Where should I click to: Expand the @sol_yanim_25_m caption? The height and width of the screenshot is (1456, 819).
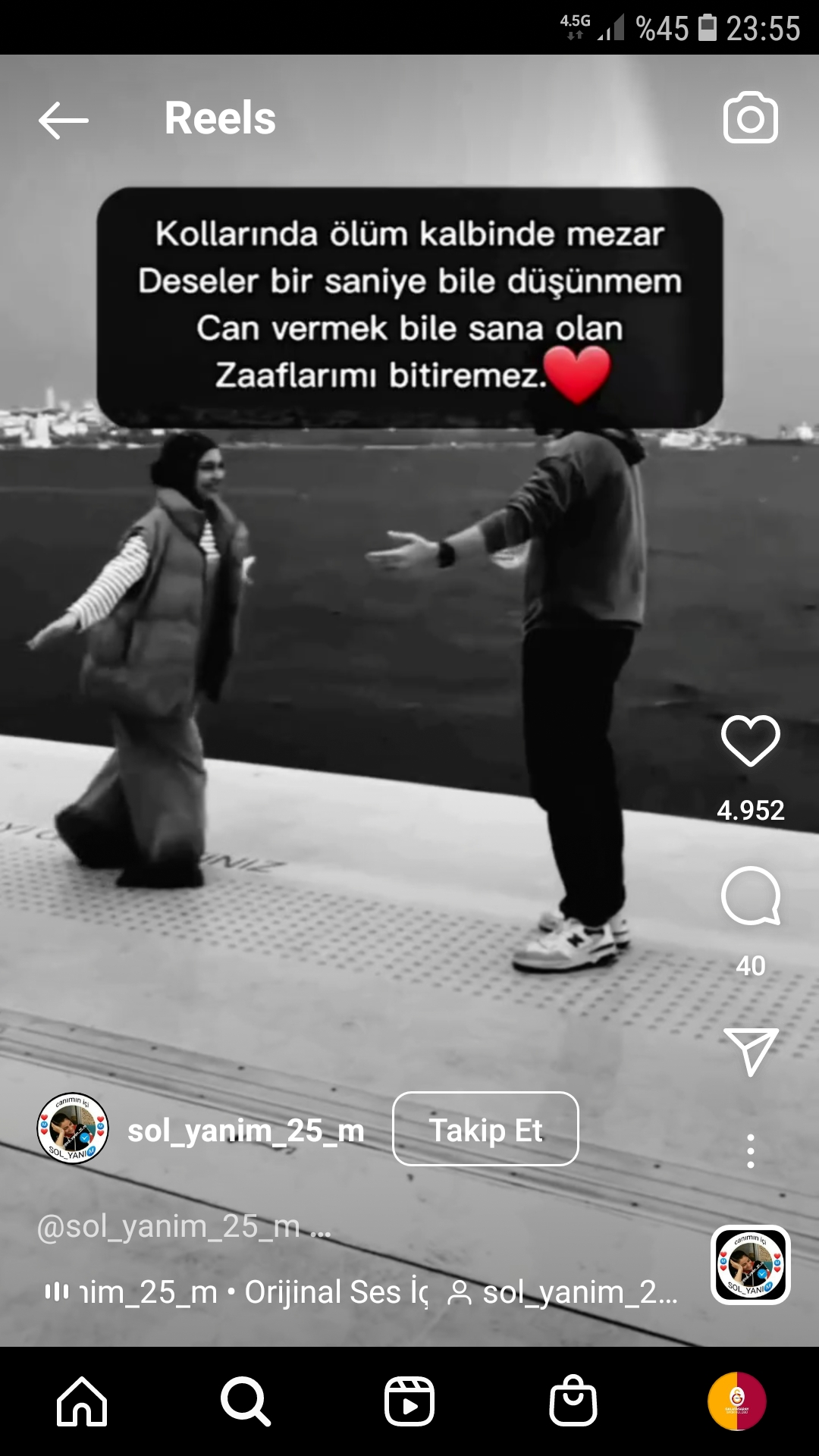click(184, 1226)
